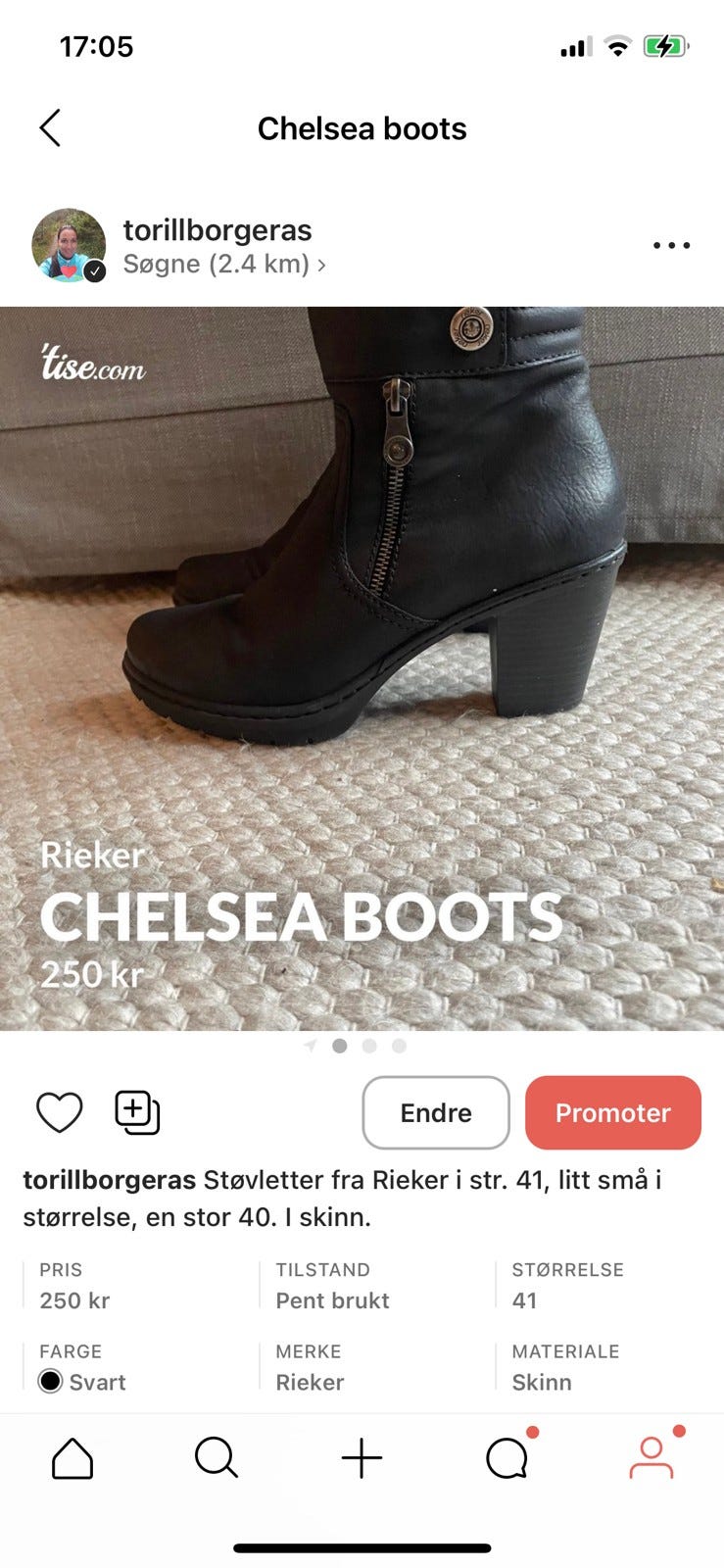This screenshot has width=724, height=1568.
Task: Open your profile icon with notification dot
Action: [x=652, y=1458]
